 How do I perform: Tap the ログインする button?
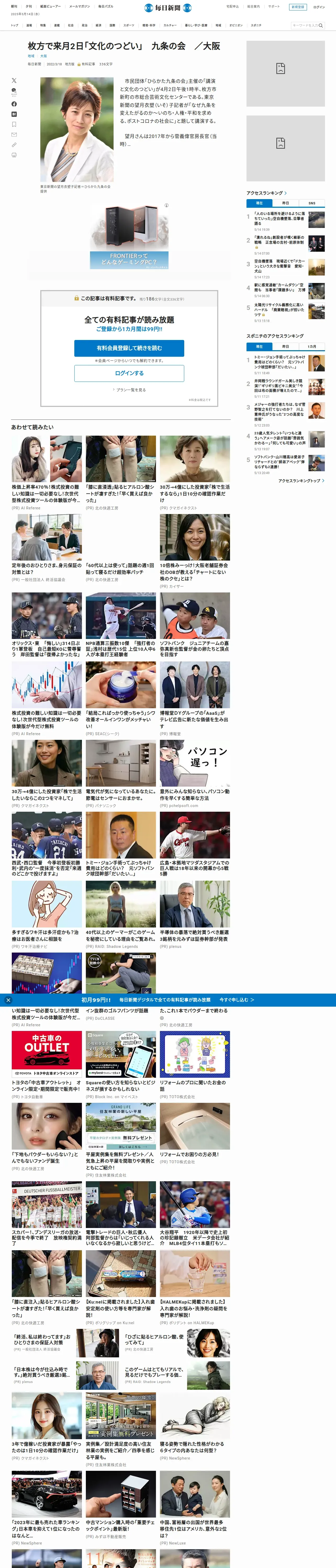pos(129,373)
